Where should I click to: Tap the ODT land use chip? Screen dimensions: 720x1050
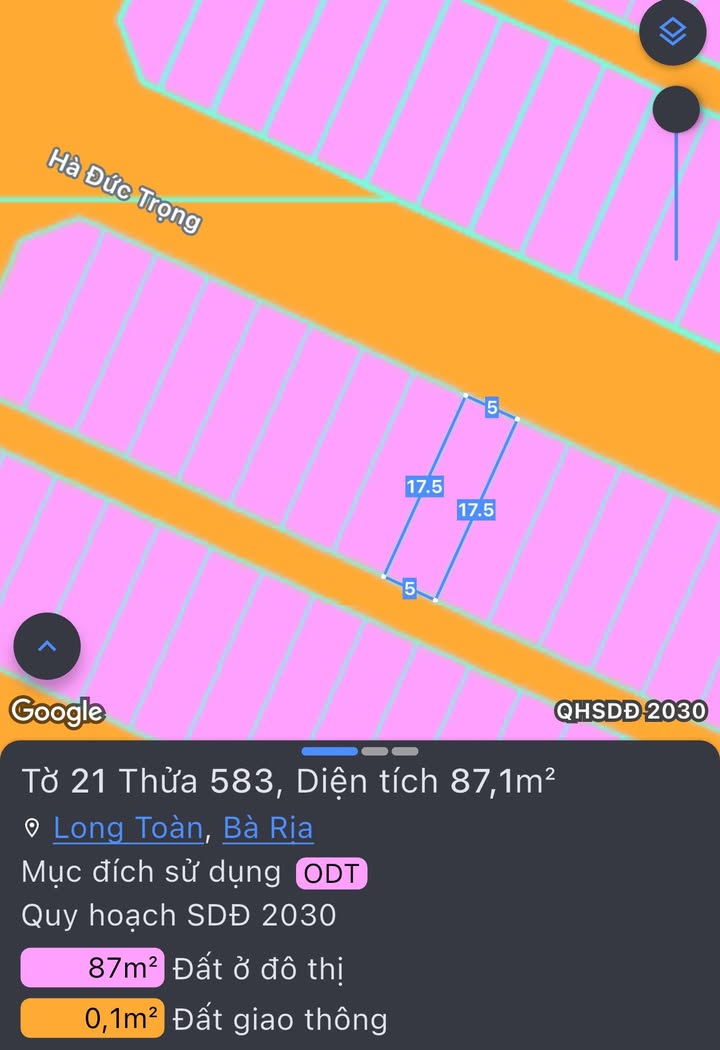coord(332,873)
